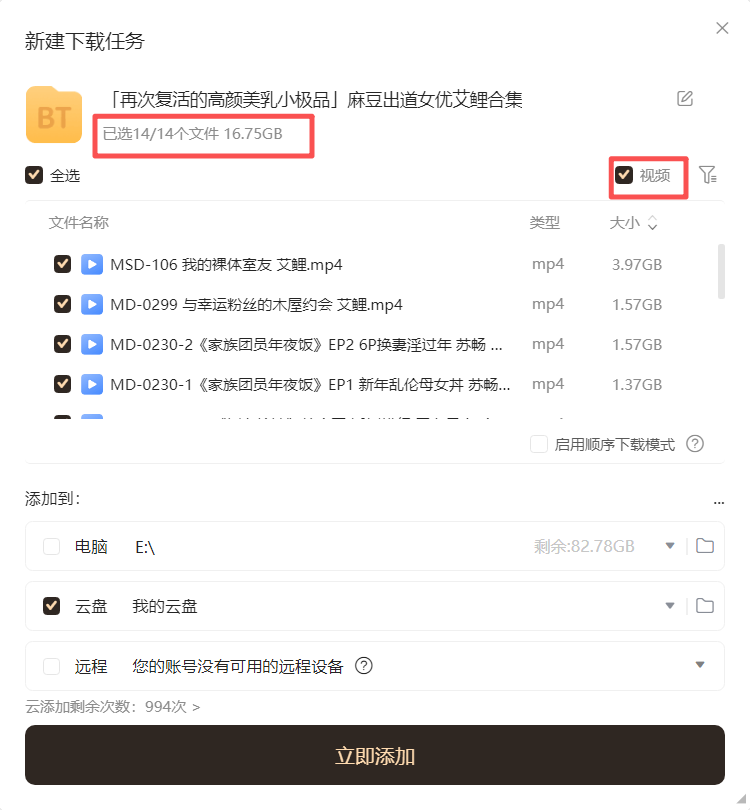Image resolution: width=750 pixels, height=810 pixels.
Task: Uncheck the 全选 select-all checkbox
Action: point(34,175)
